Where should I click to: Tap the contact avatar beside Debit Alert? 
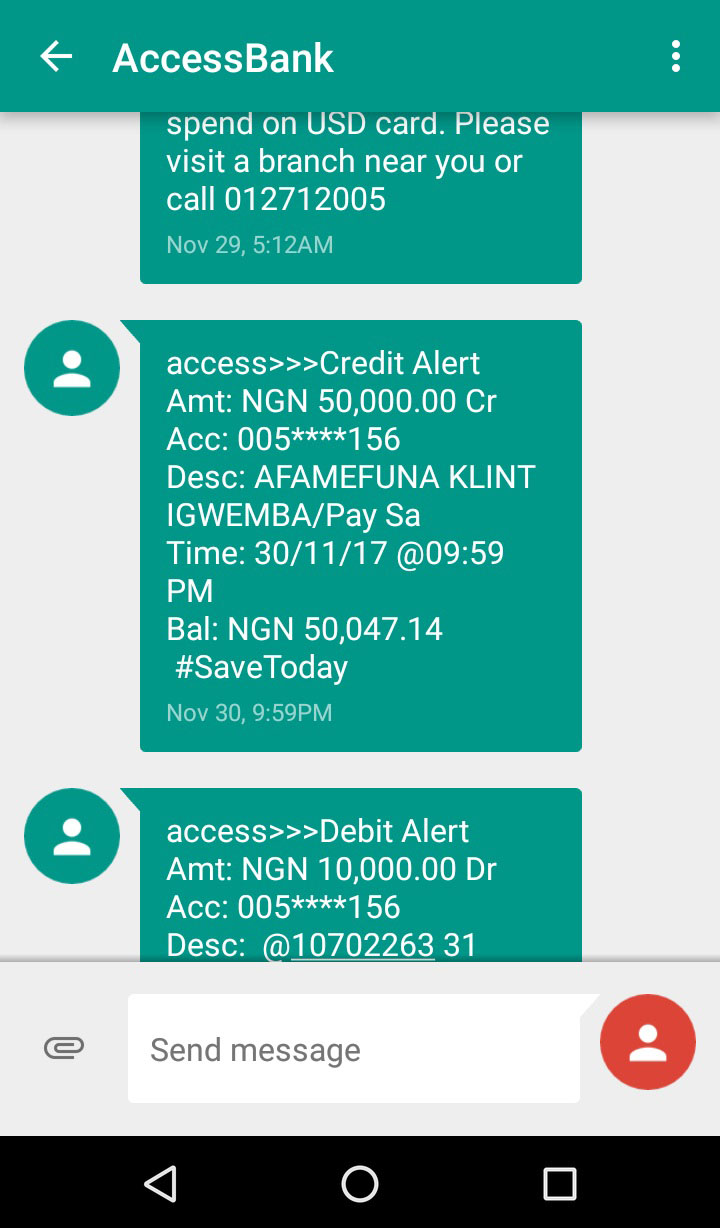(x=72, y=836)
